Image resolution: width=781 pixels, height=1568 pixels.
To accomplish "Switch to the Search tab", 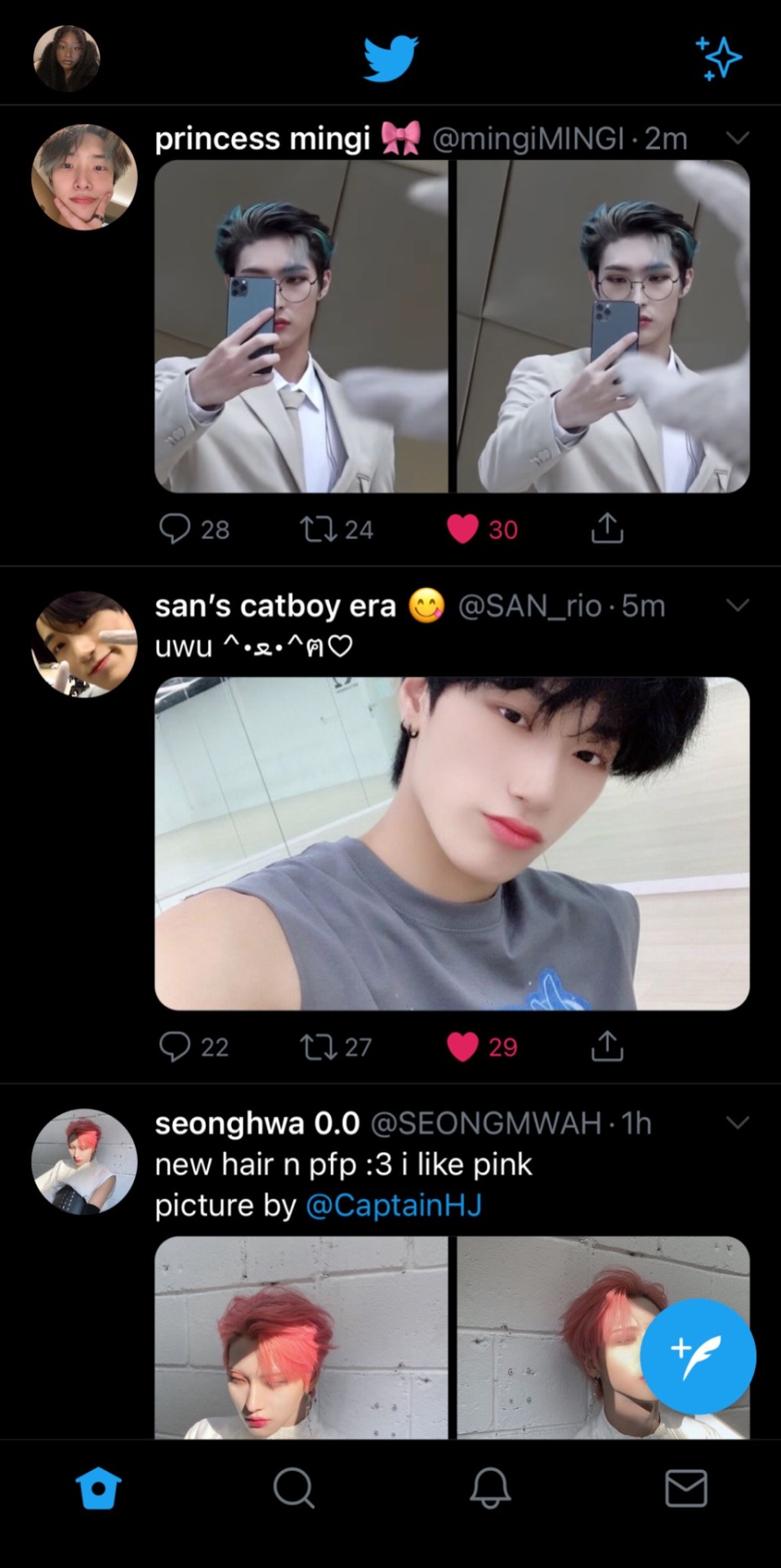I will coord(293,1488).
